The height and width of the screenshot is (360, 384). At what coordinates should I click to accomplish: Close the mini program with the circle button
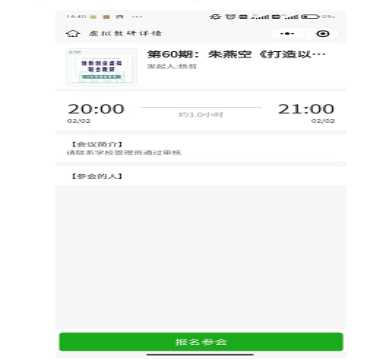(x=322, y=34)
